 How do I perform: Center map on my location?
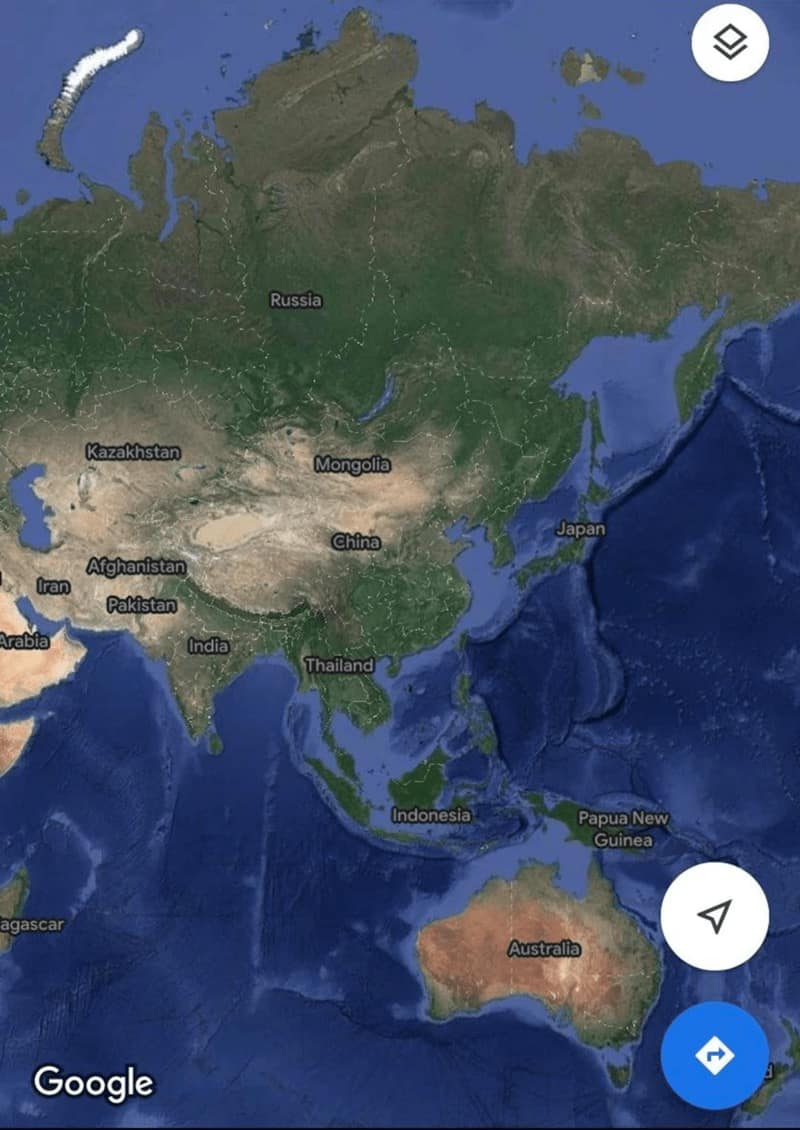(714, 916)
